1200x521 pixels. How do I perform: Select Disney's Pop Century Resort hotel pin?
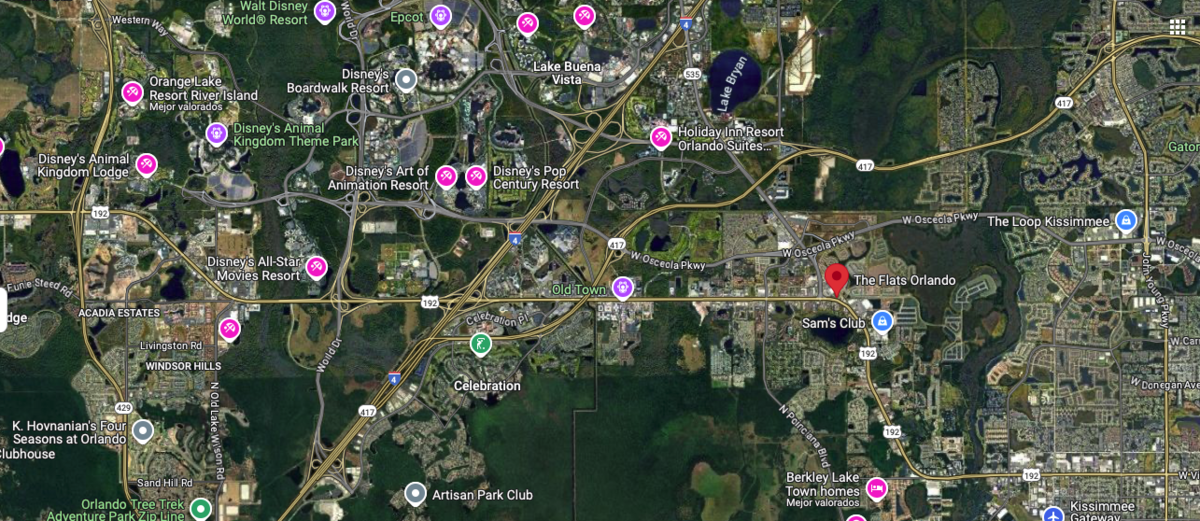tap(476, 177)
